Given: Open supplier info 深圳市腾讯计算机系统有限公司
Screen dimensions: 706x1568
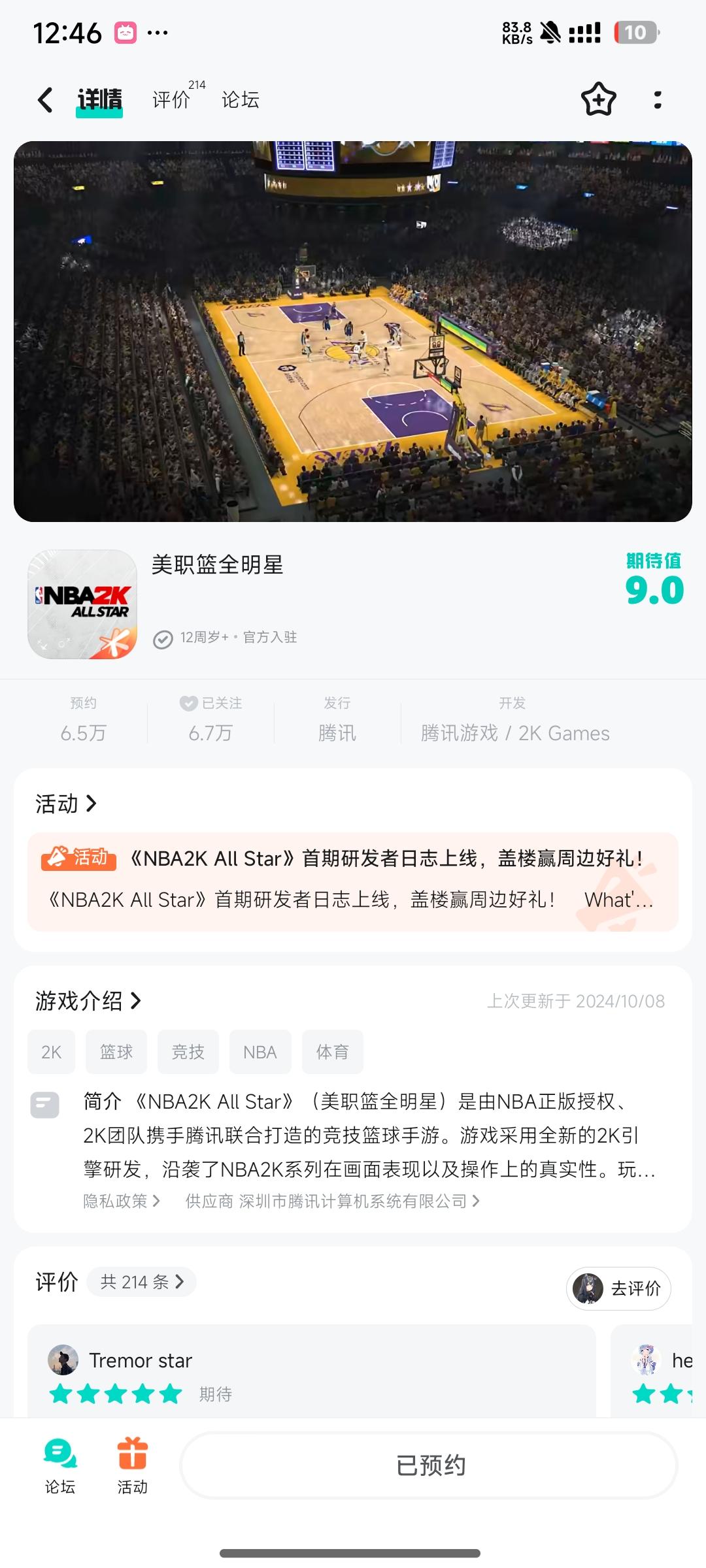Looking at the screenshot, I should (333, 1201).
